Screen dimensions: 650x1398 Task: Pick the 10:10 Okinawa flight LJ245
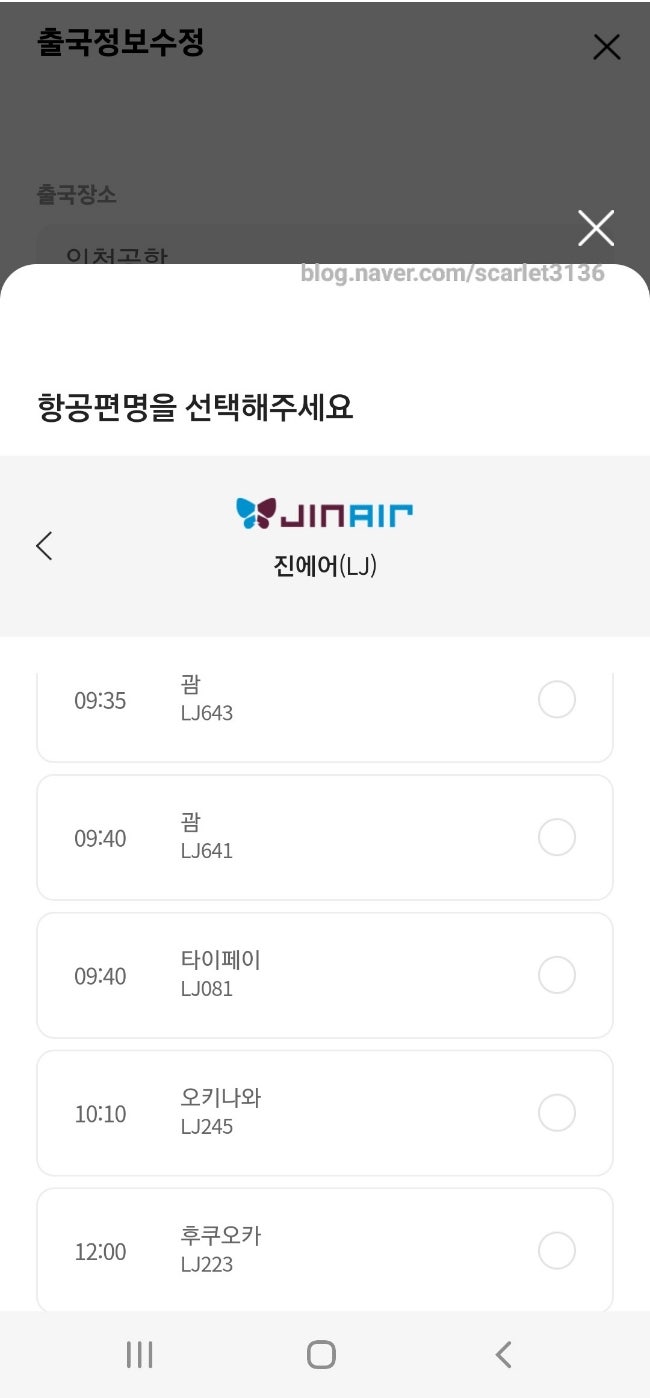[325, 1113]
